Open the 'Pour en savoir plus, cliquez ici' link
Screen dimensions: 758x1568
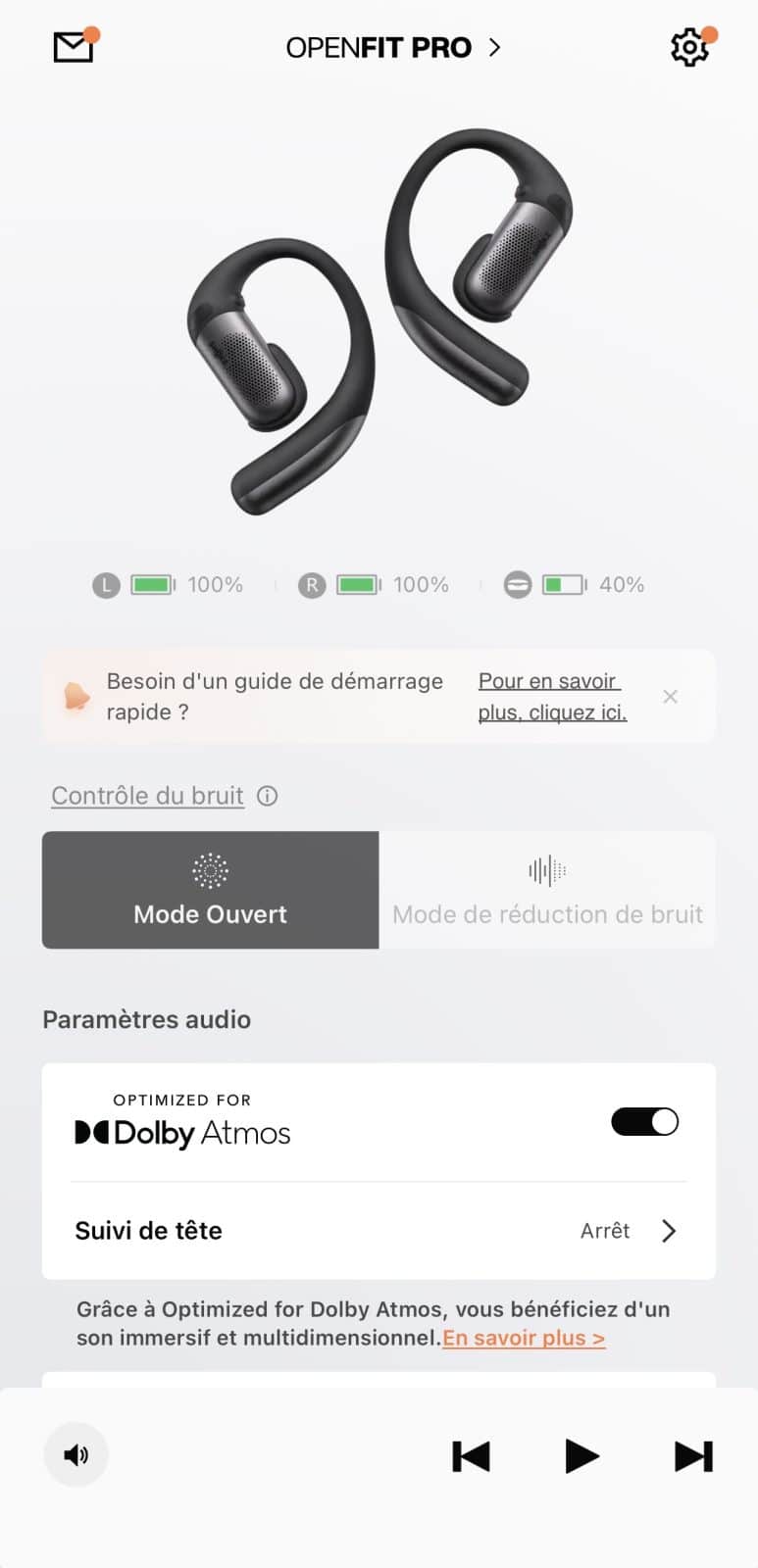[551, 696]
